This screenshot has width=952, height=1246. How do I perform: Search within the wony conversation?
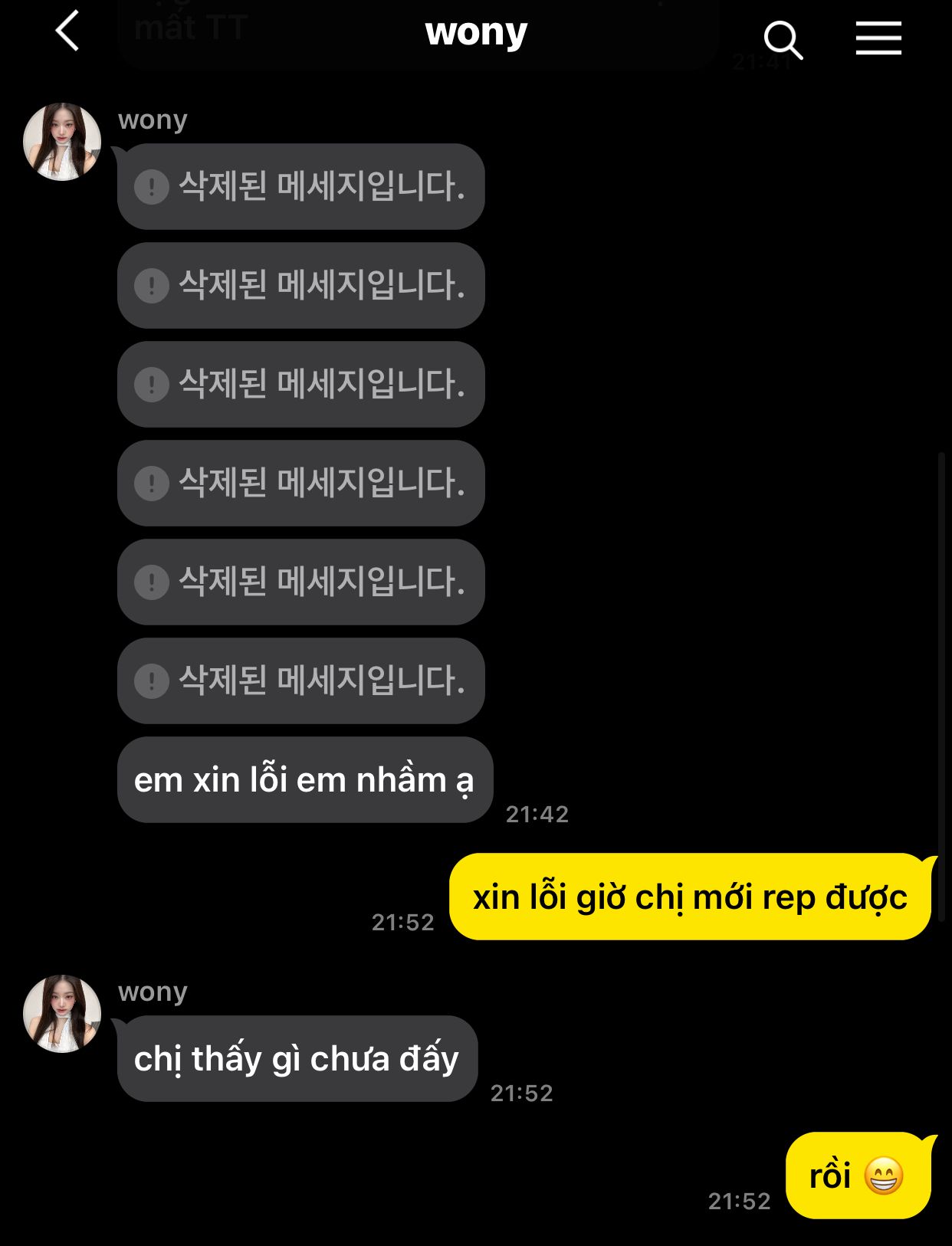[783, 39]
